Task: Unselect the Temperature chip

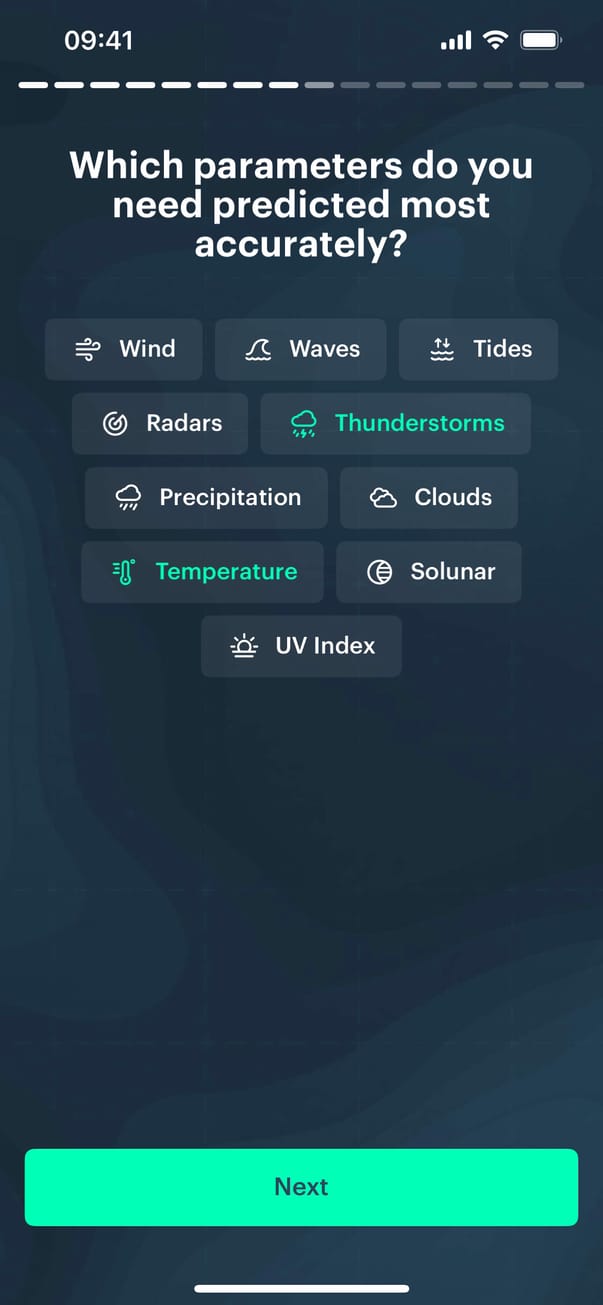Action: pos(202,572)
